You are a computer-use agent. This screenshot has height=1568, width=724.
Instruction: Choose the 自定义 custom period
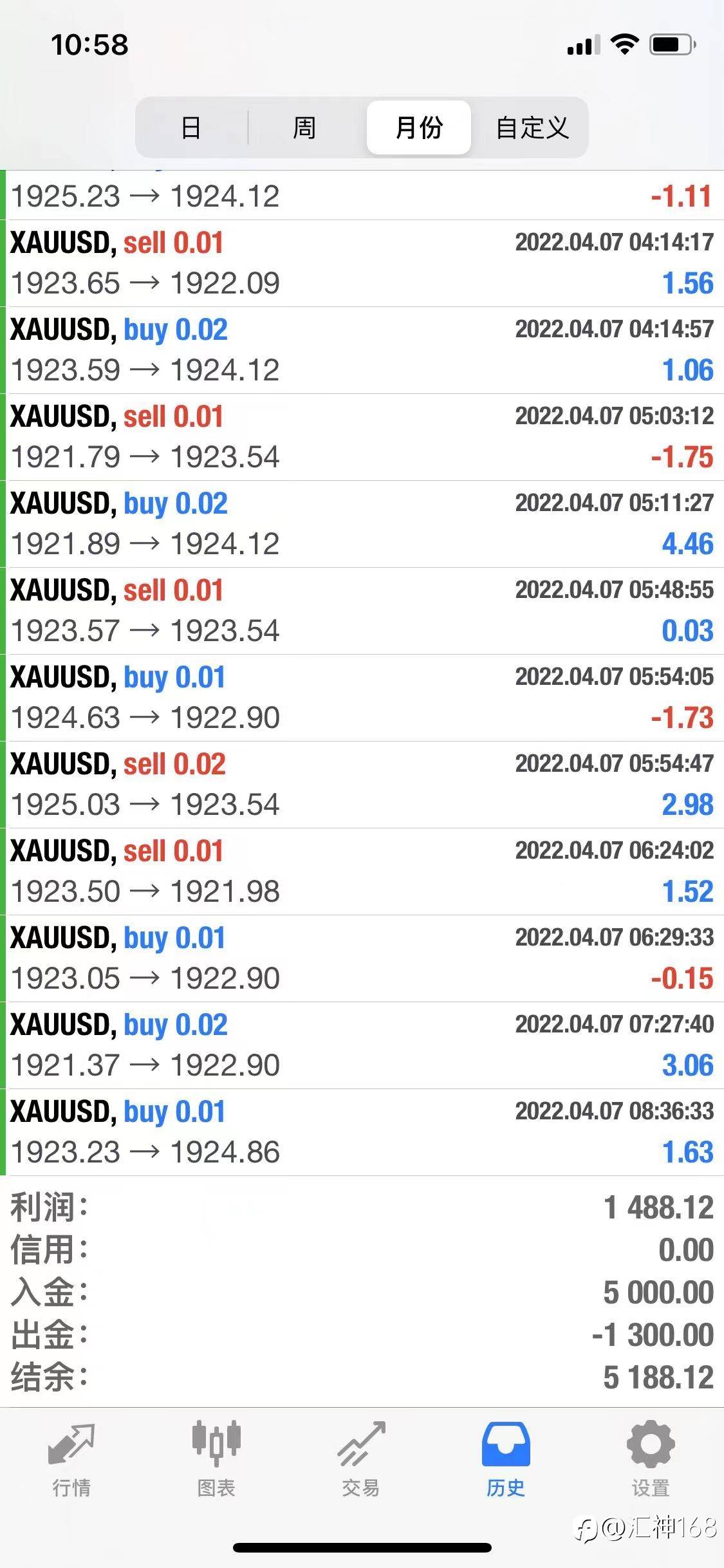(532, 127)
